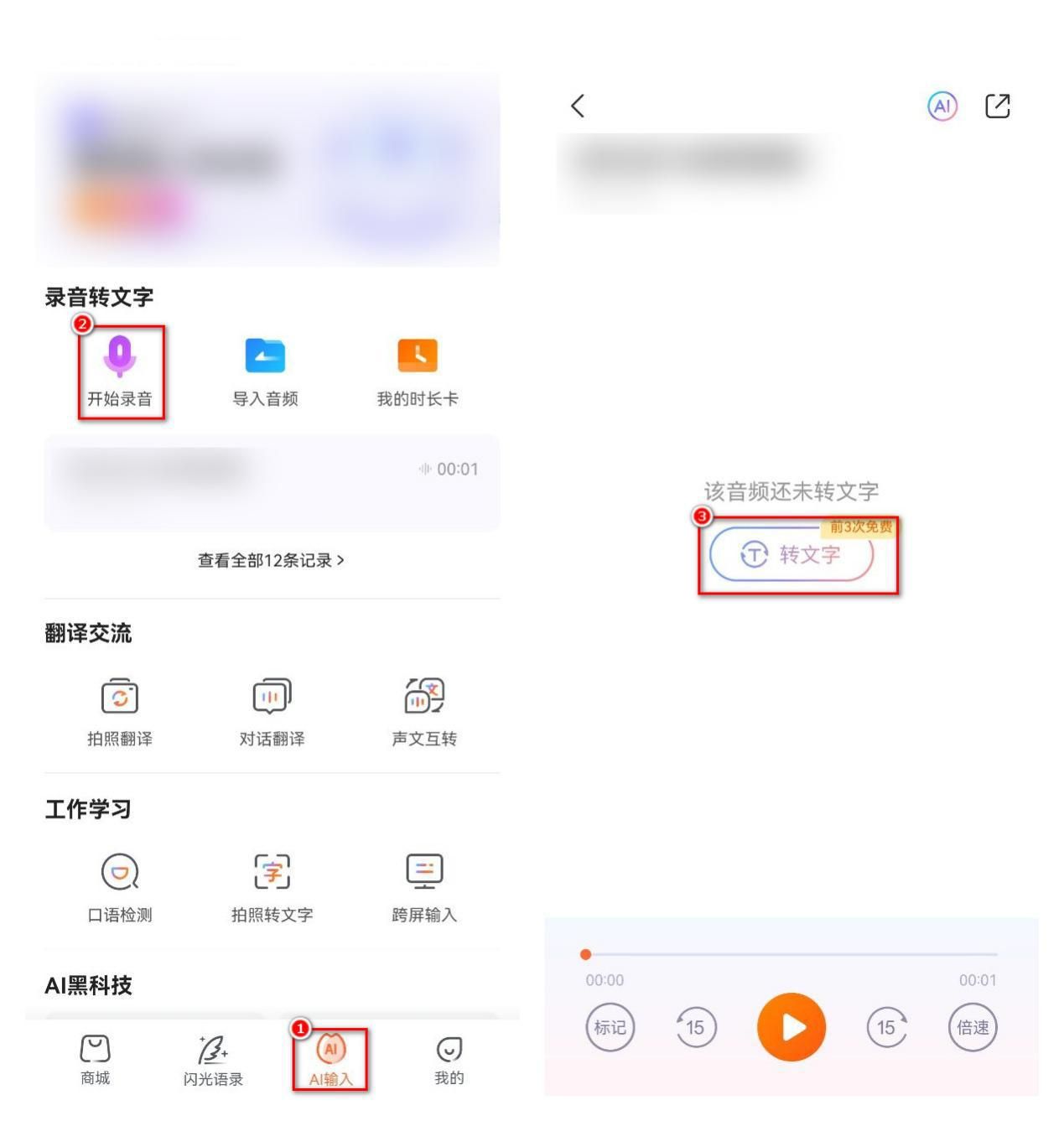Open 跨屏输入 cross-screen input
Screen dimensions: 1064x1121
424,889
